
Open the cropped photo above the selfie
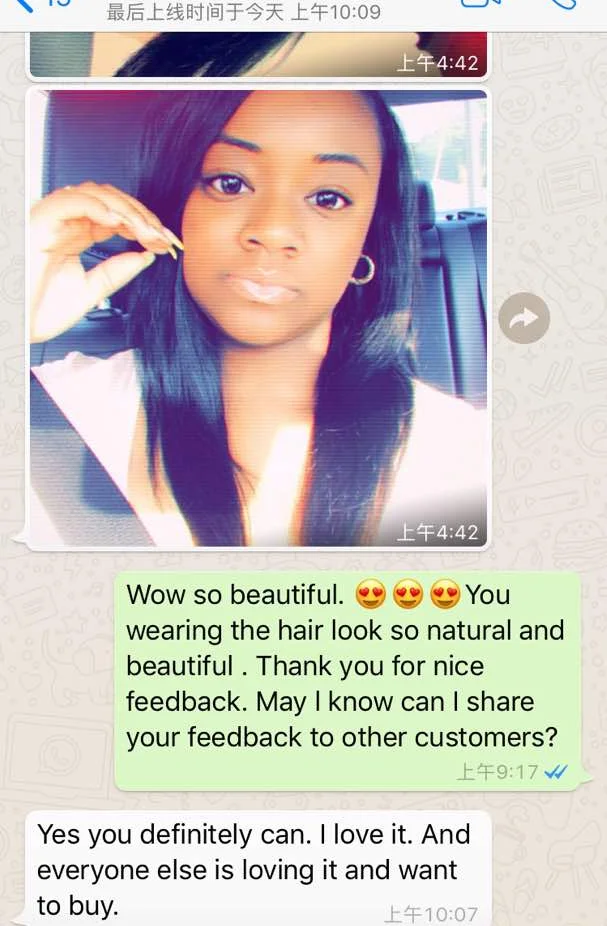[259, 54]
